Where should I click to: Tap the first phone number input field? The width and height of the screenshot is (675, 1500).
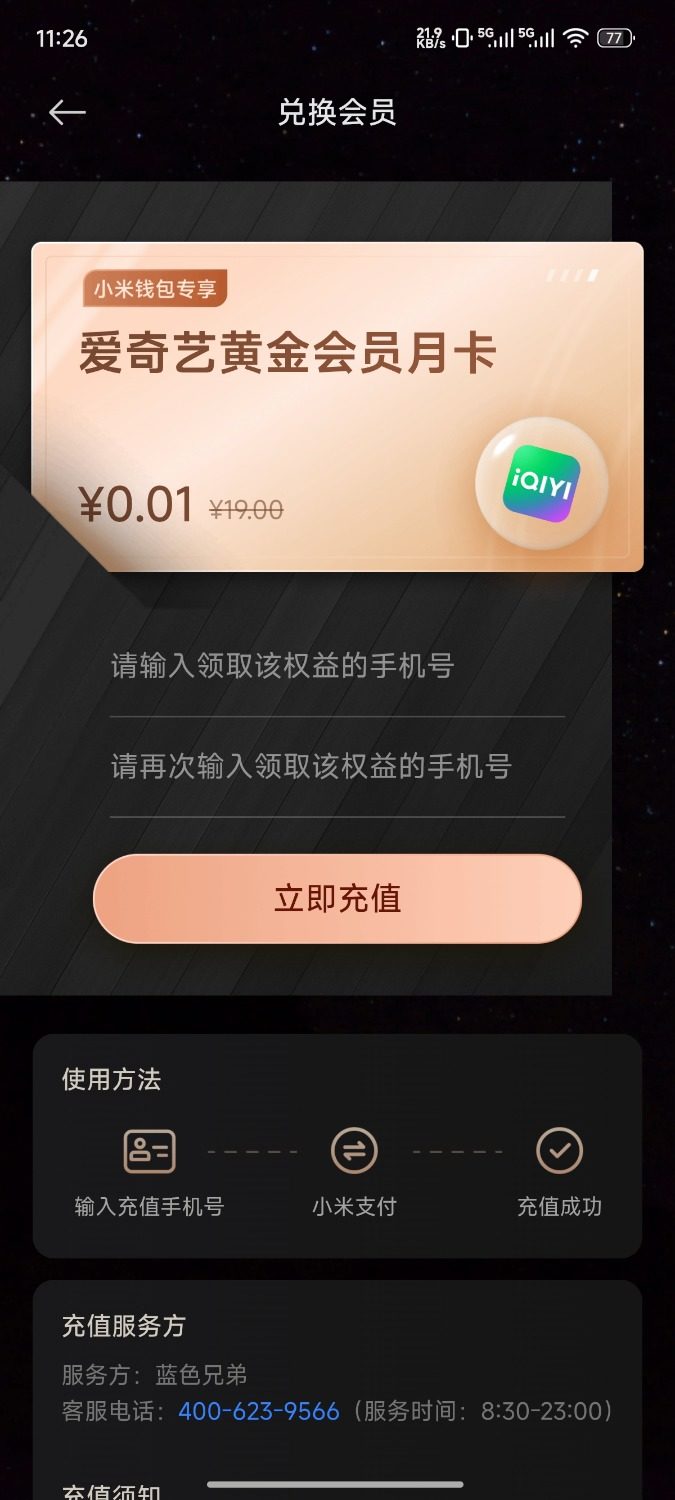(336, 666)
